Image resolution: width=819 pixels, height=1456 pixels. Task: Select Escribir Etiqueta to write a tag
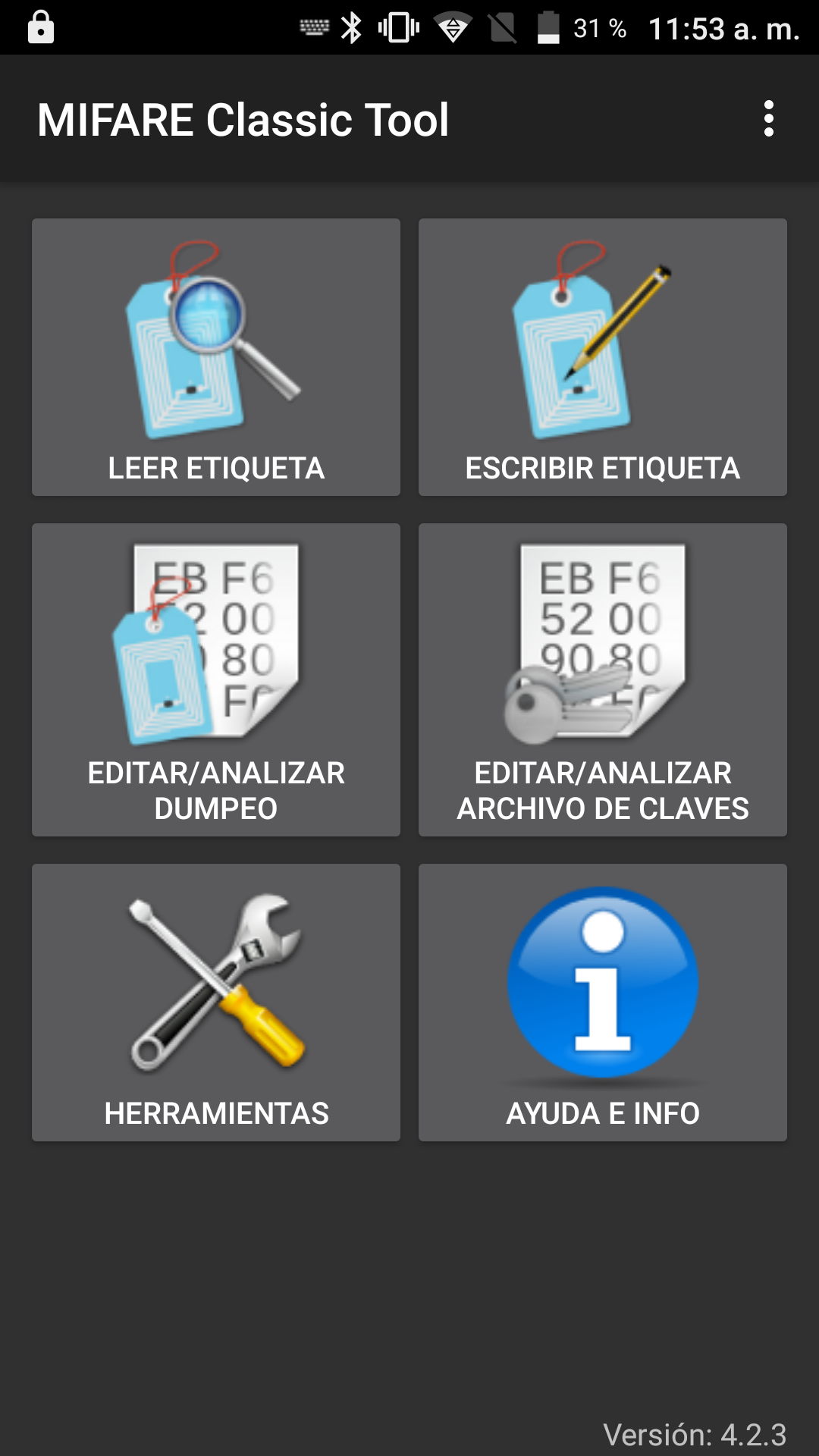coord(603,357)
